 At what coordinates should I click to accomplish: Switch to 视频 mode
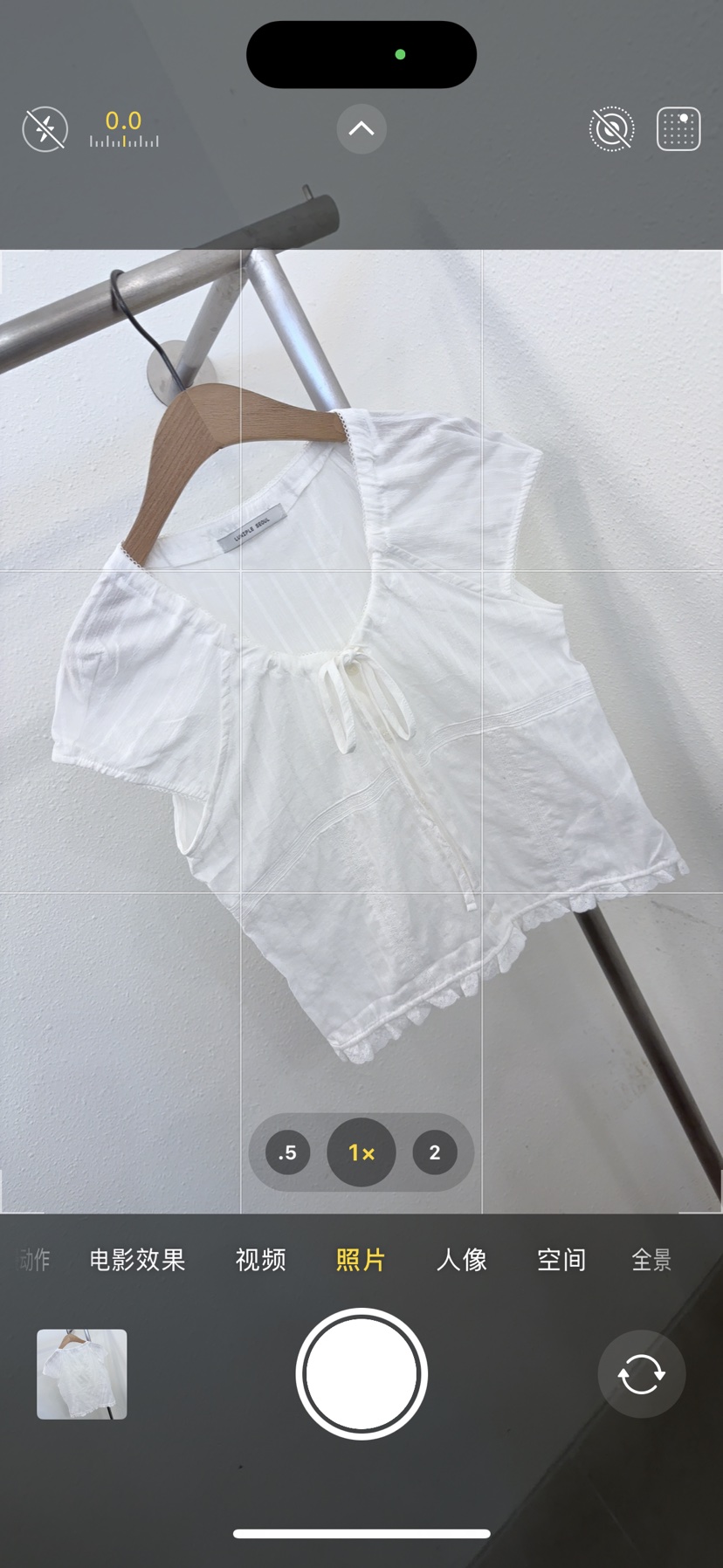click(261, 1260)
